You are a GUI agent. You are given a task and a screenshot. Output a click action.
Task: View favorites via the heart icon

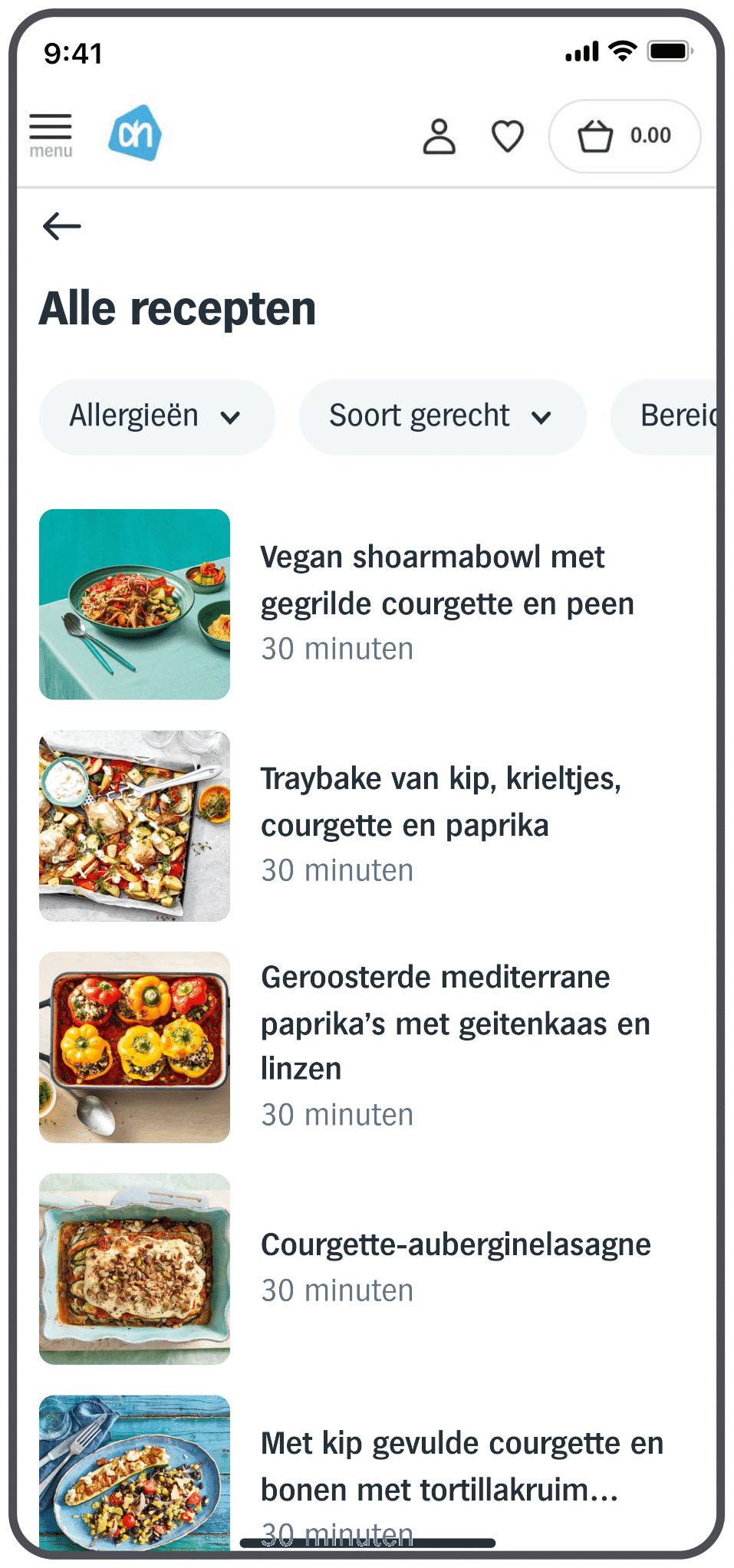tap(507, 136)
